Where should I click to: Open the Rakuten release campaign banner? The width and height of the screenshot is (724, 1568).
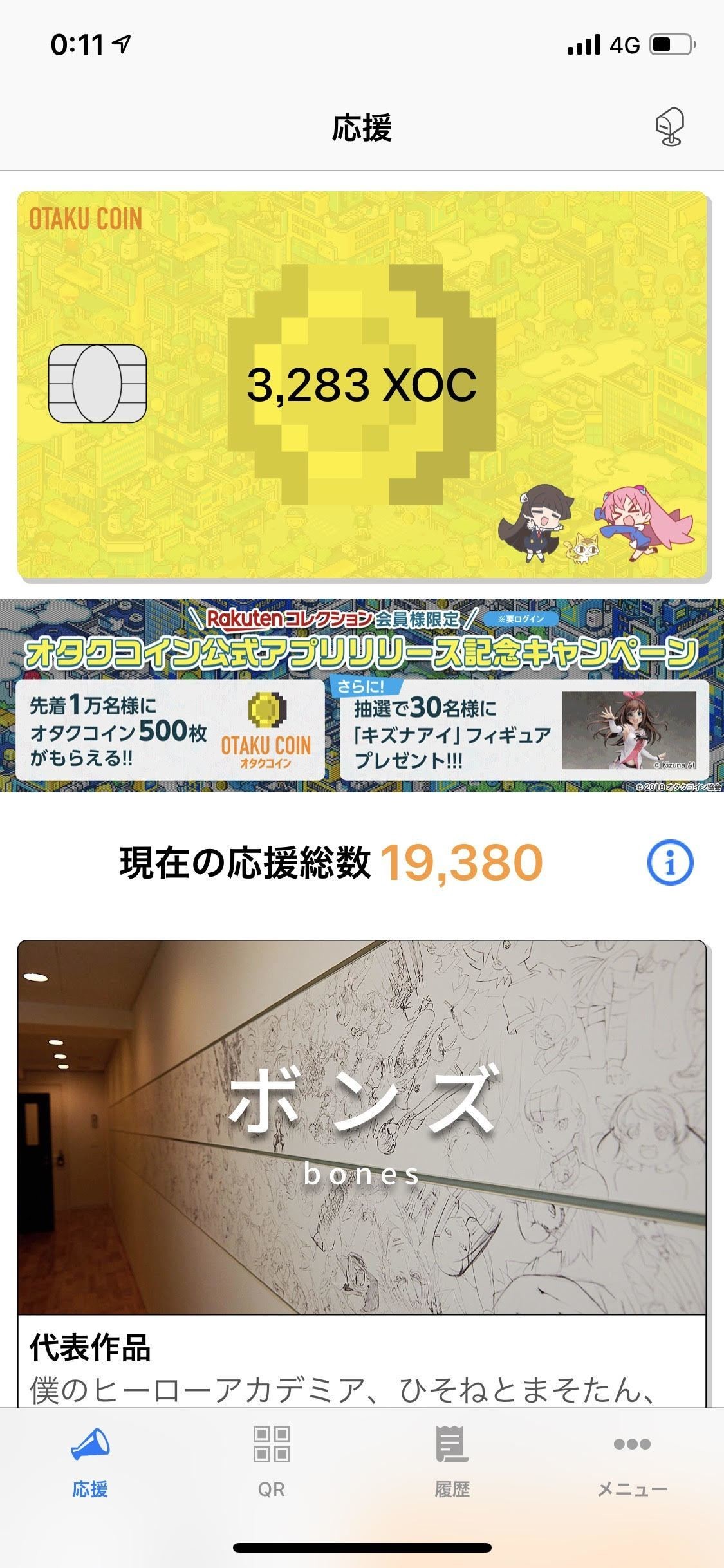click(x=362, y=695)
